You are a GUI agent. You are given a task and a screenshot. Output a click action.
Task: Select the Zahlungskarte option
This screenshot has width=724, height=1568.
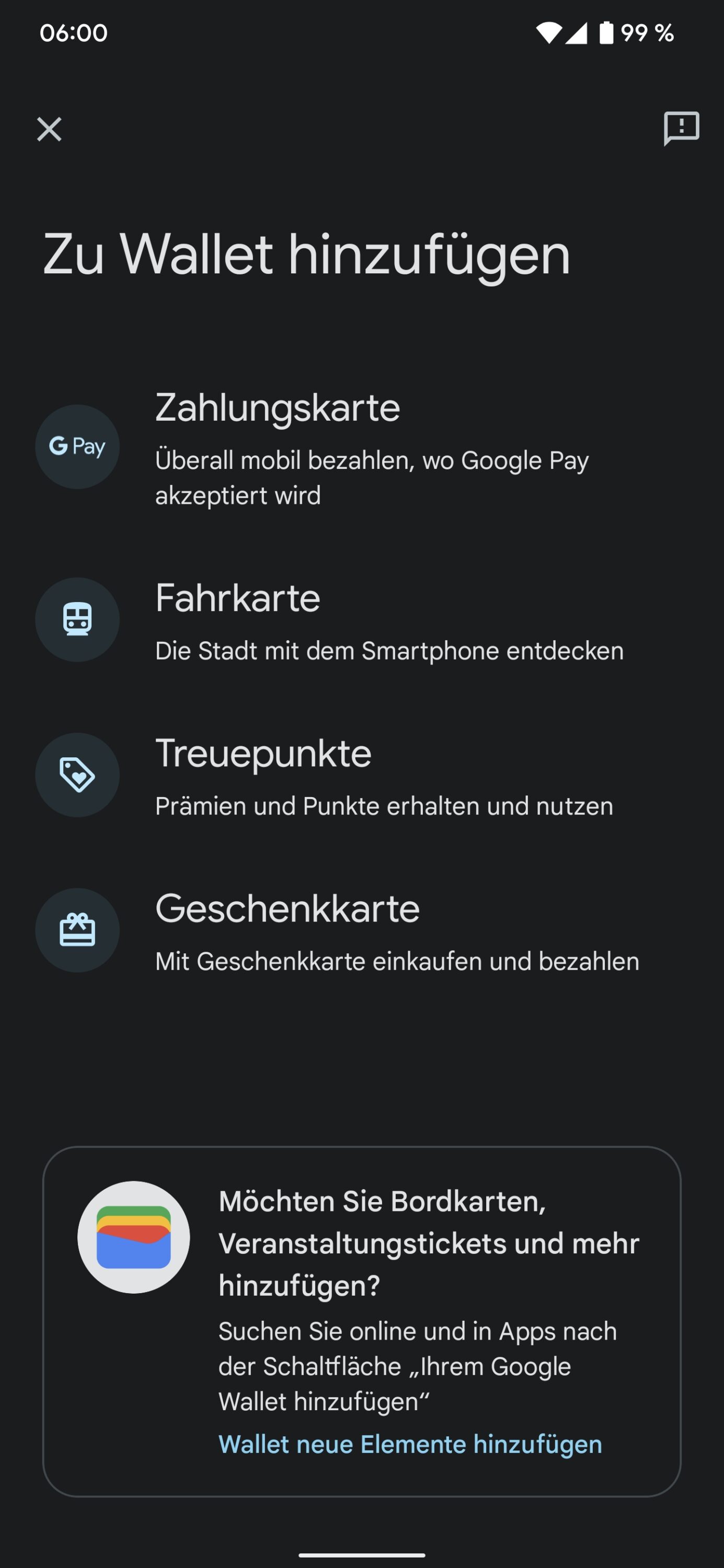point(362,447)
